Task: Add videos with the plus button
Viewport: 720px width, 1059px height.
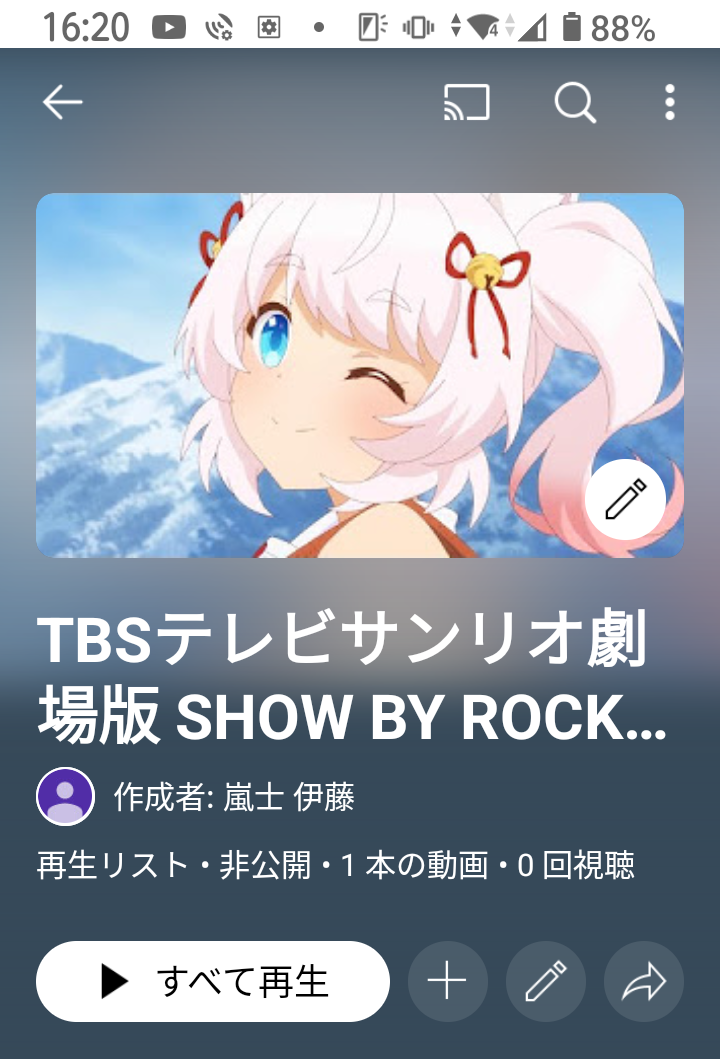Action: (447, 981)
